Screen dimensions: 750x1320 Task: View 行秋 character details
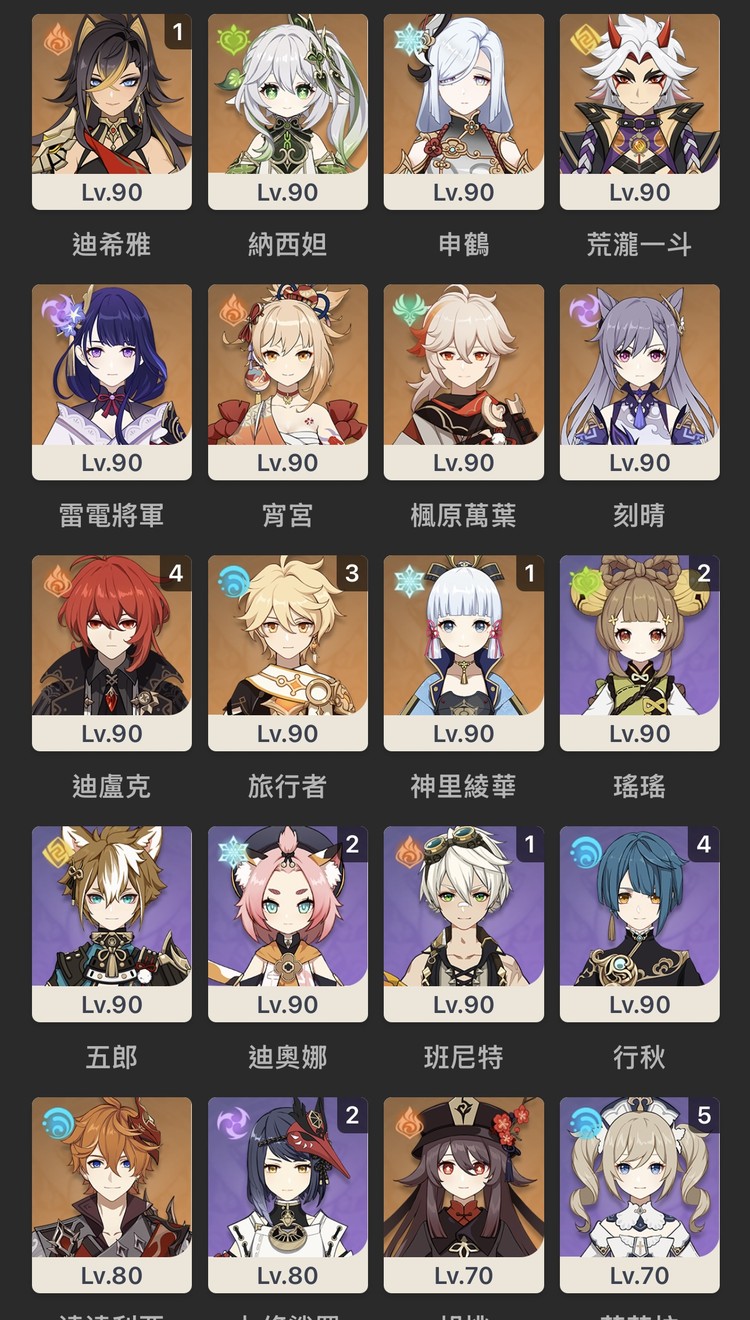pos(640,923)
